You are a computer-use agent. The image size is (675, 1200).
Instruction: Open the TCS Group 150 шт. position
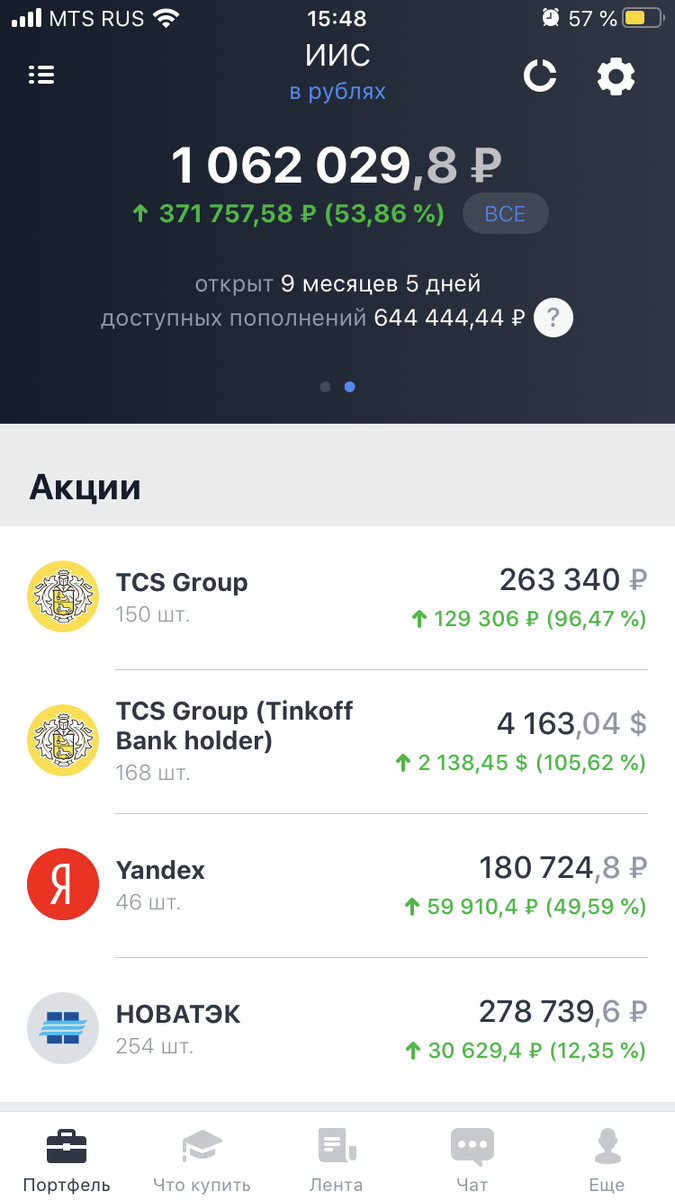point(337,597)
